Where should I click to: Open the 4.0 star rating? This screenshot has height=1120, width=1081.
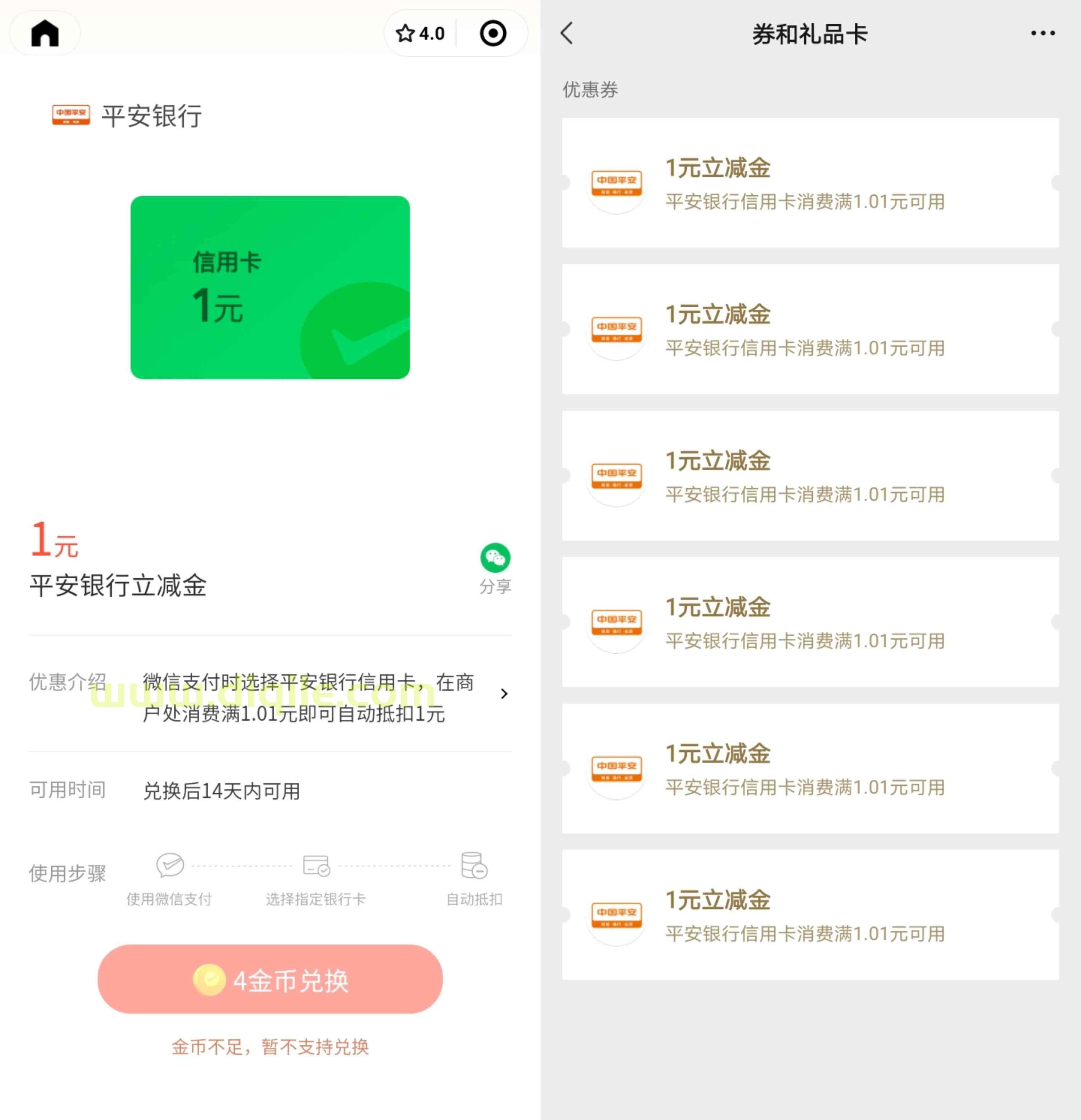[420, 33]
